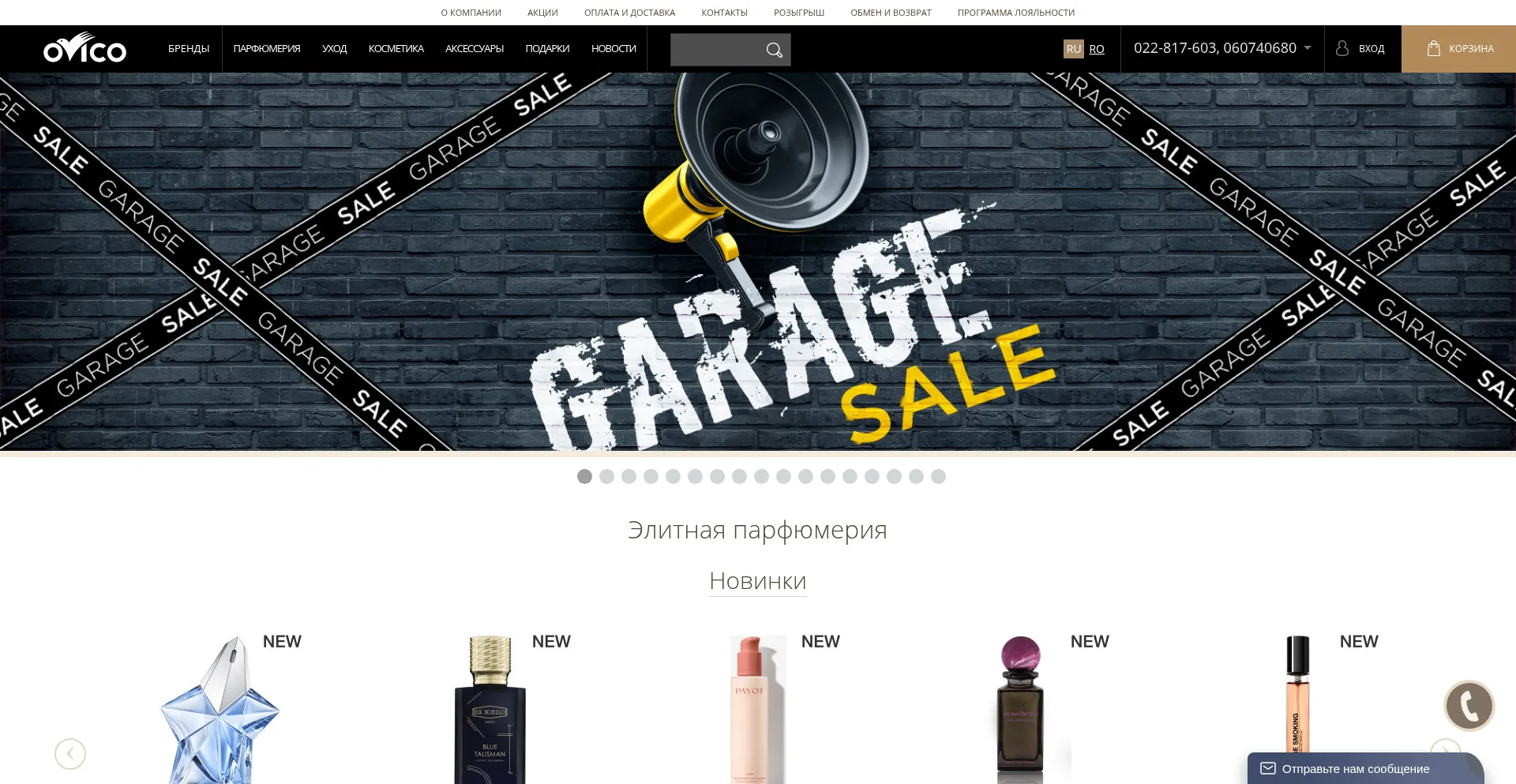The height and width of the screenshot is (784, 1516).
Task: Show previous new products with left arrow
Action: click(70, 754)
